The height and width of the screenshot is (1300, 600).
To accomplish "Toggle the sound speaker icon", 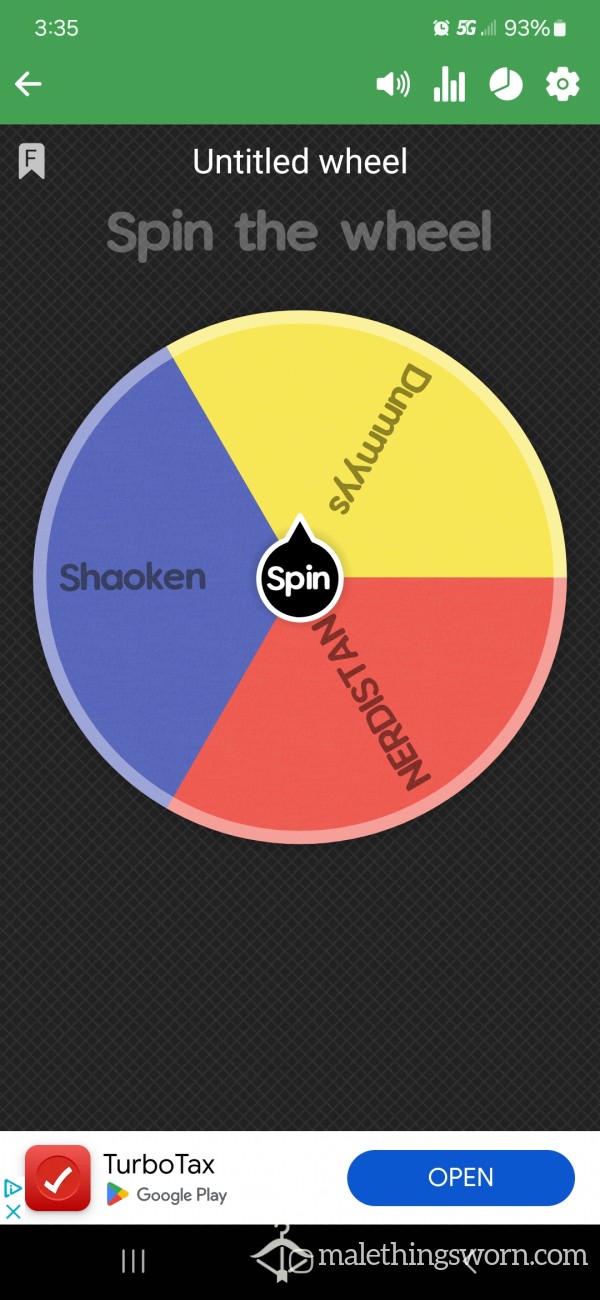I will 392,84.
